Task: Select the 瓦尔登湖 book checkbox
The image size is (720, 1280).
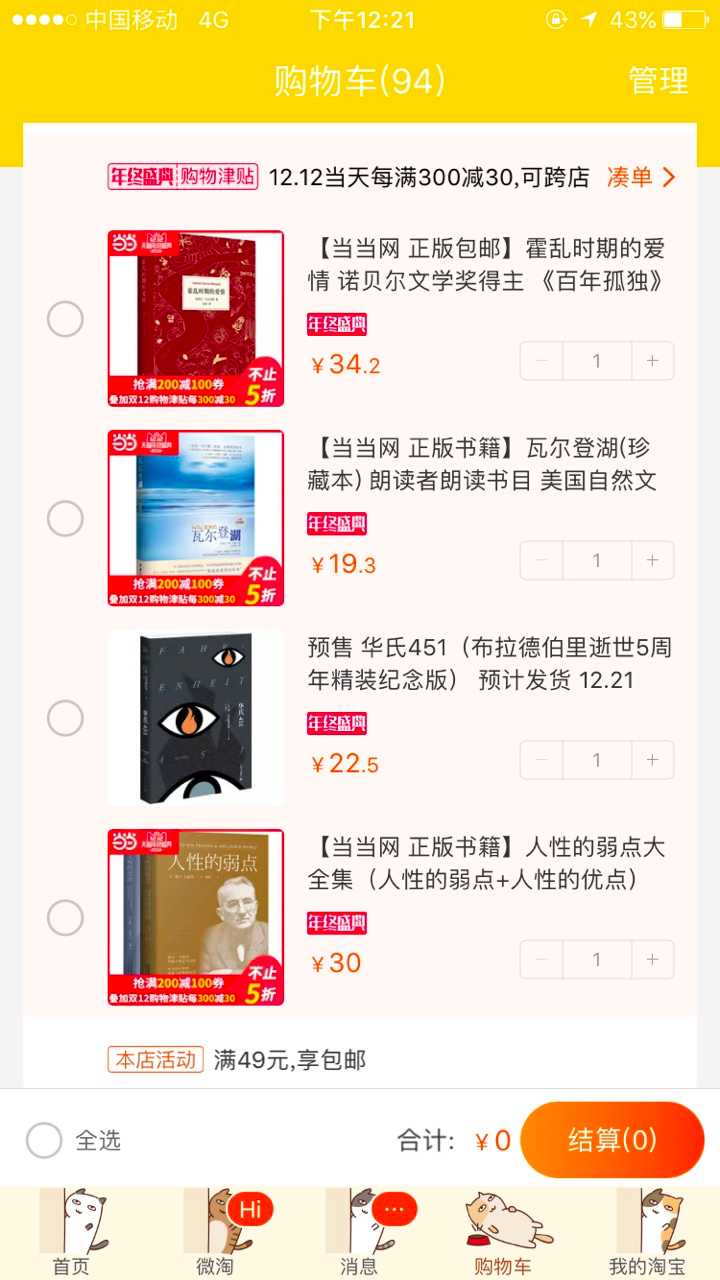Action: 66,519
